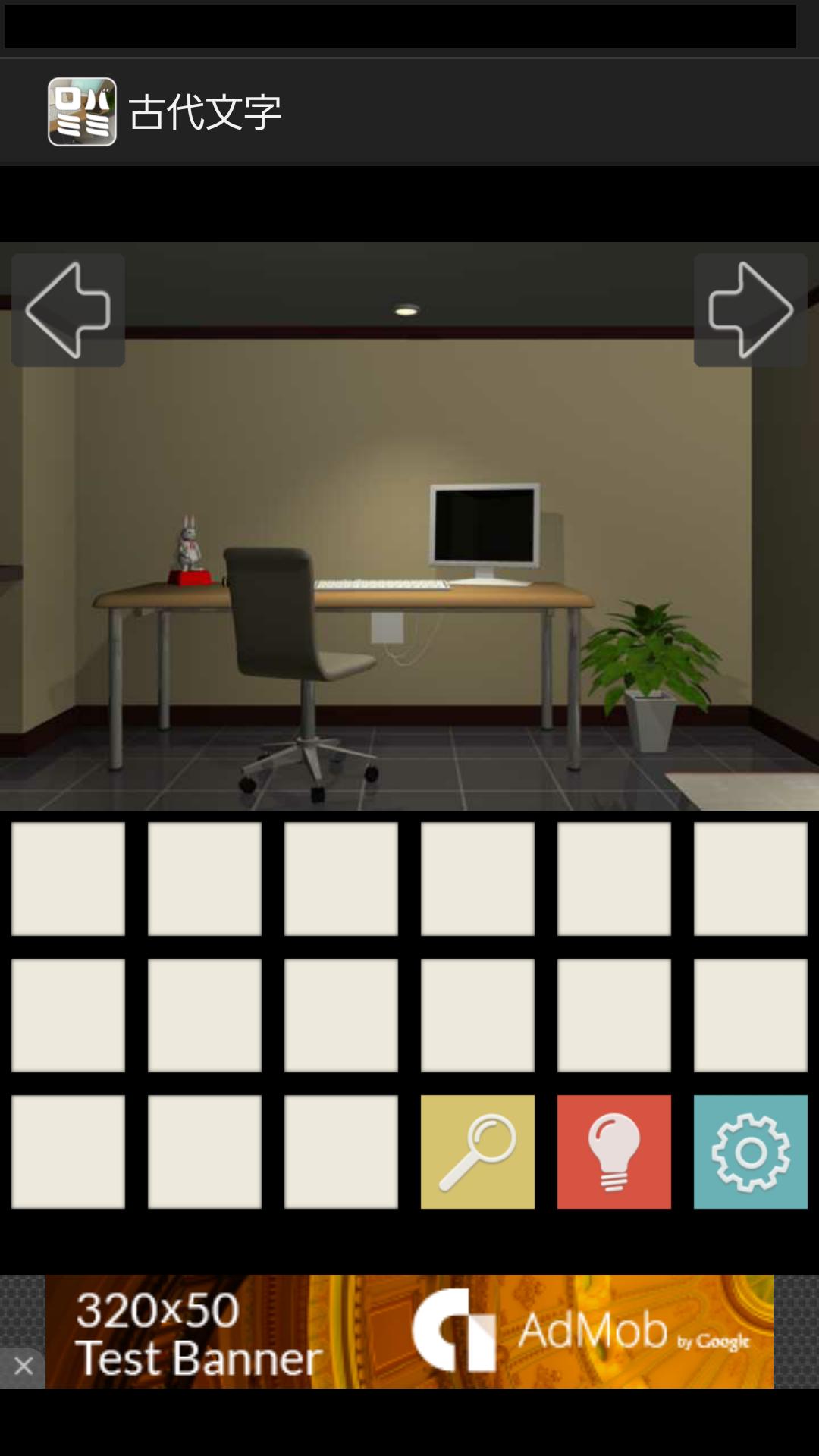Tap the magnifying glass zoom tool
This screenshot has width=819, height=1456.
(x=477, y=1151)
